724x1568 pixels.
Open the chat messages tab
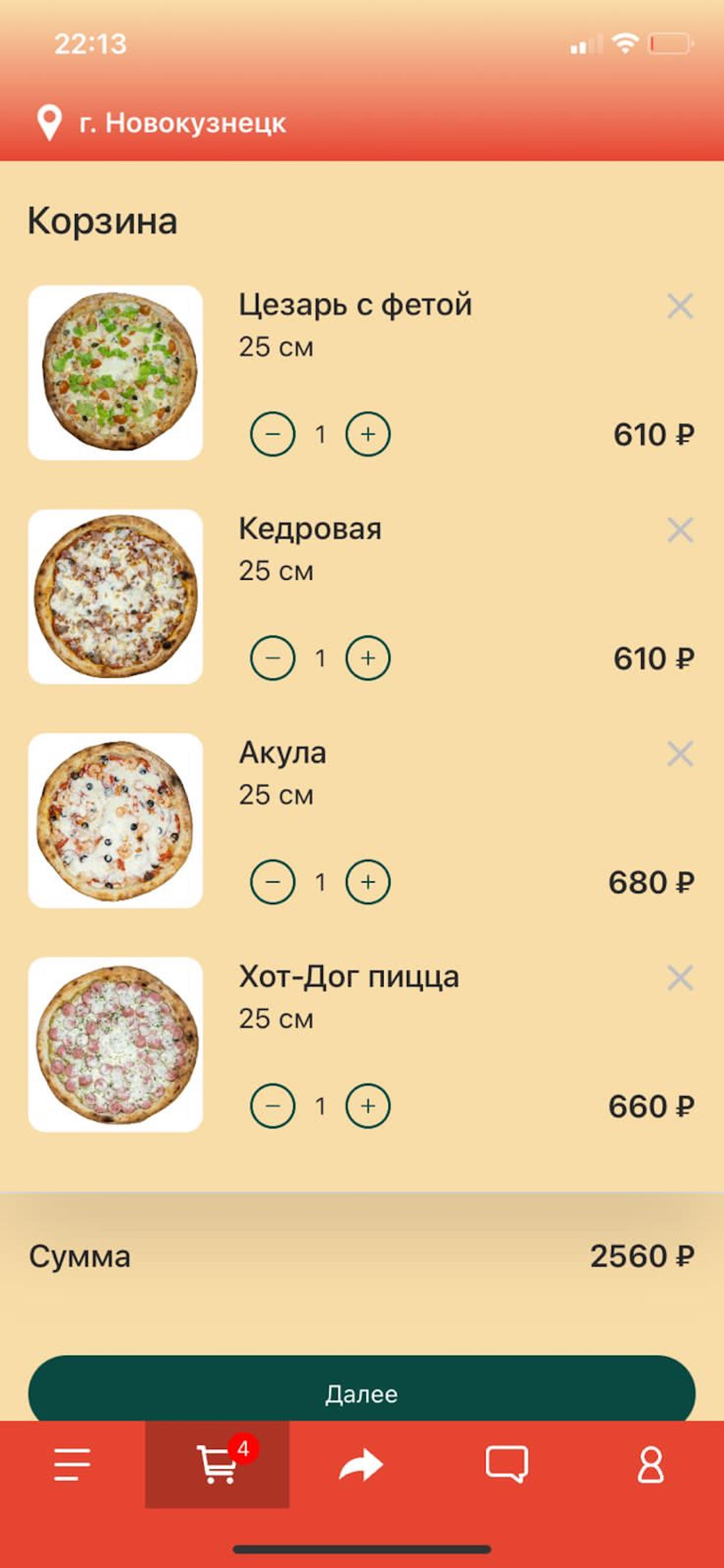pos(506,1465)
